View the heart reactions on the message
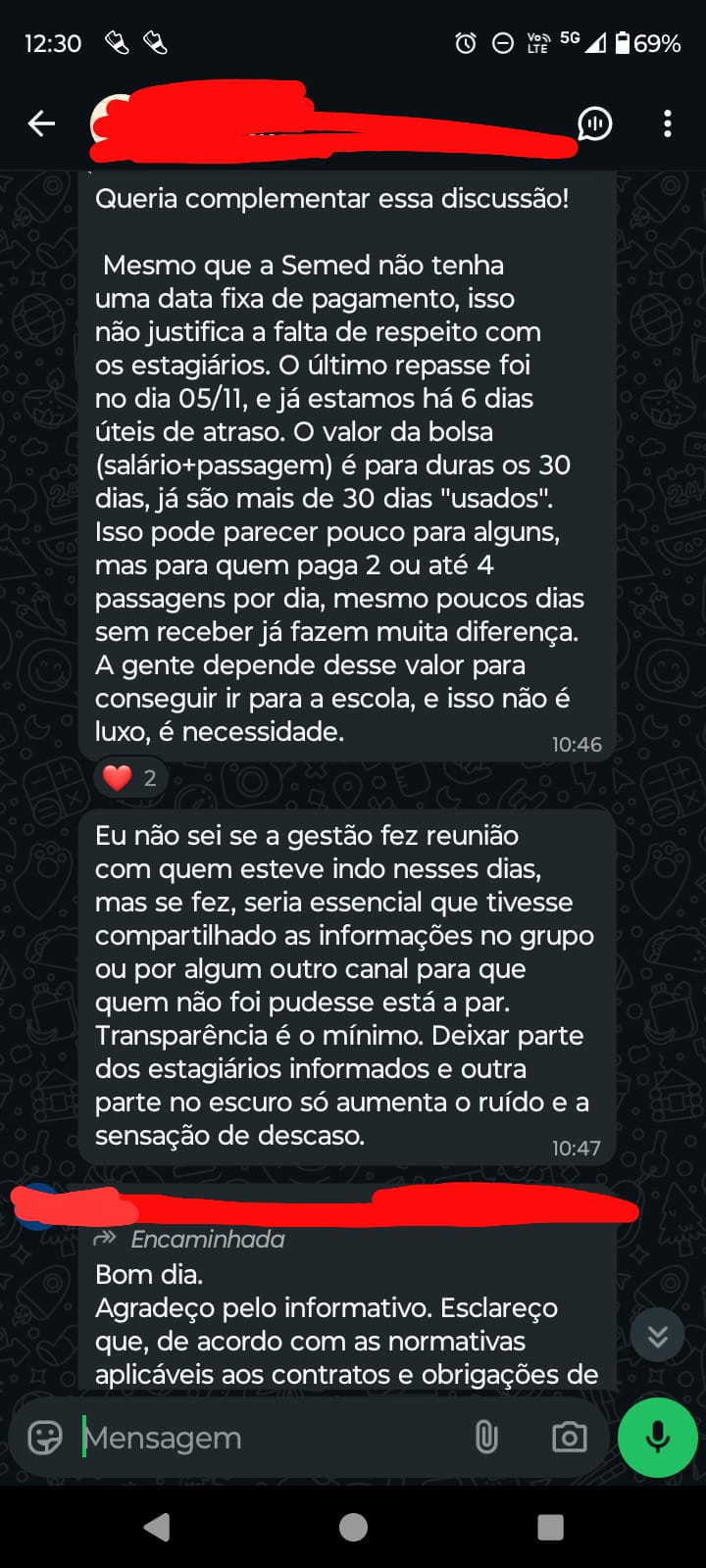This screenshot has height=1568, width=706. 130,778
